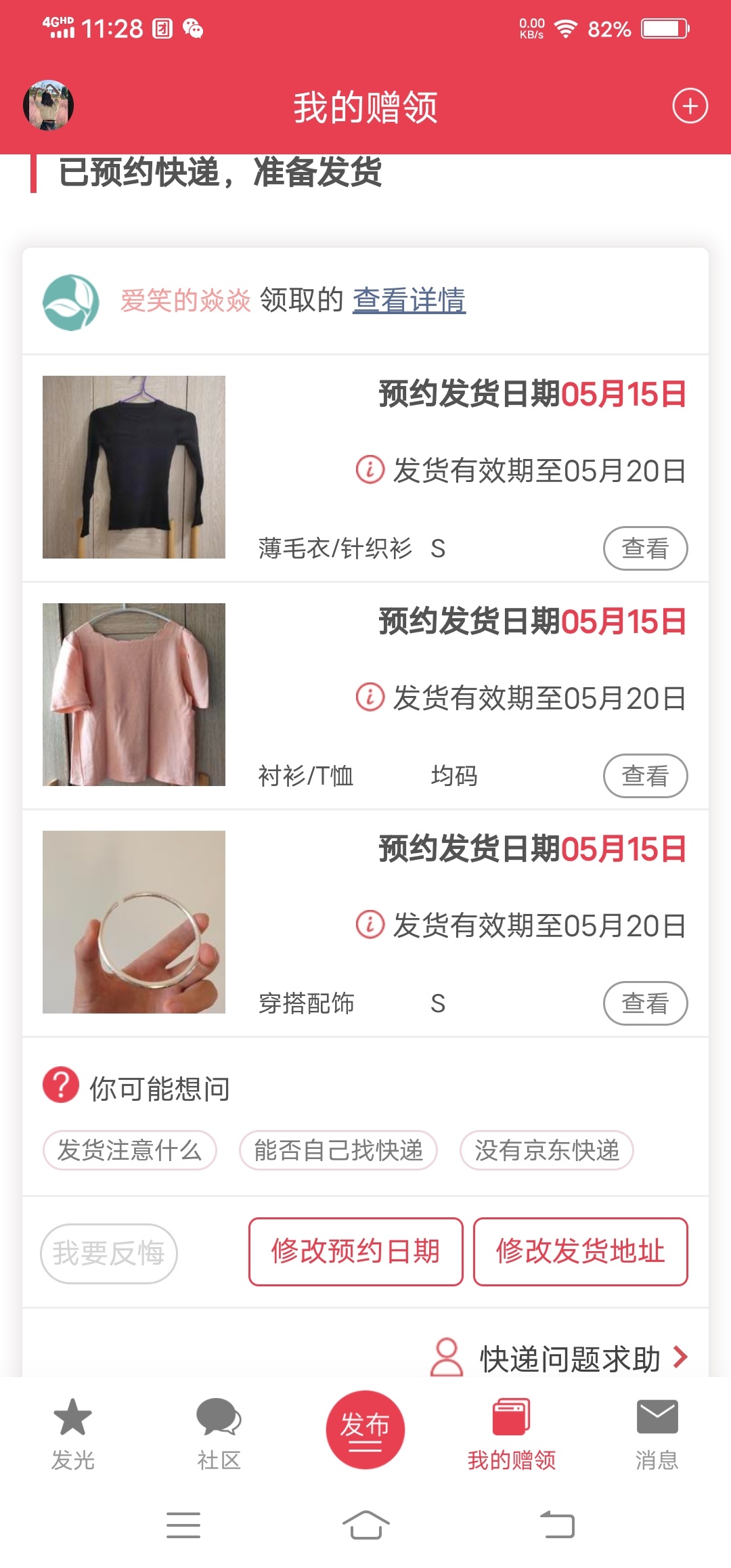731x1568 pixels.
Task: Open the black sweater photo
Action: pyautogui.click(x=134, y=467)
